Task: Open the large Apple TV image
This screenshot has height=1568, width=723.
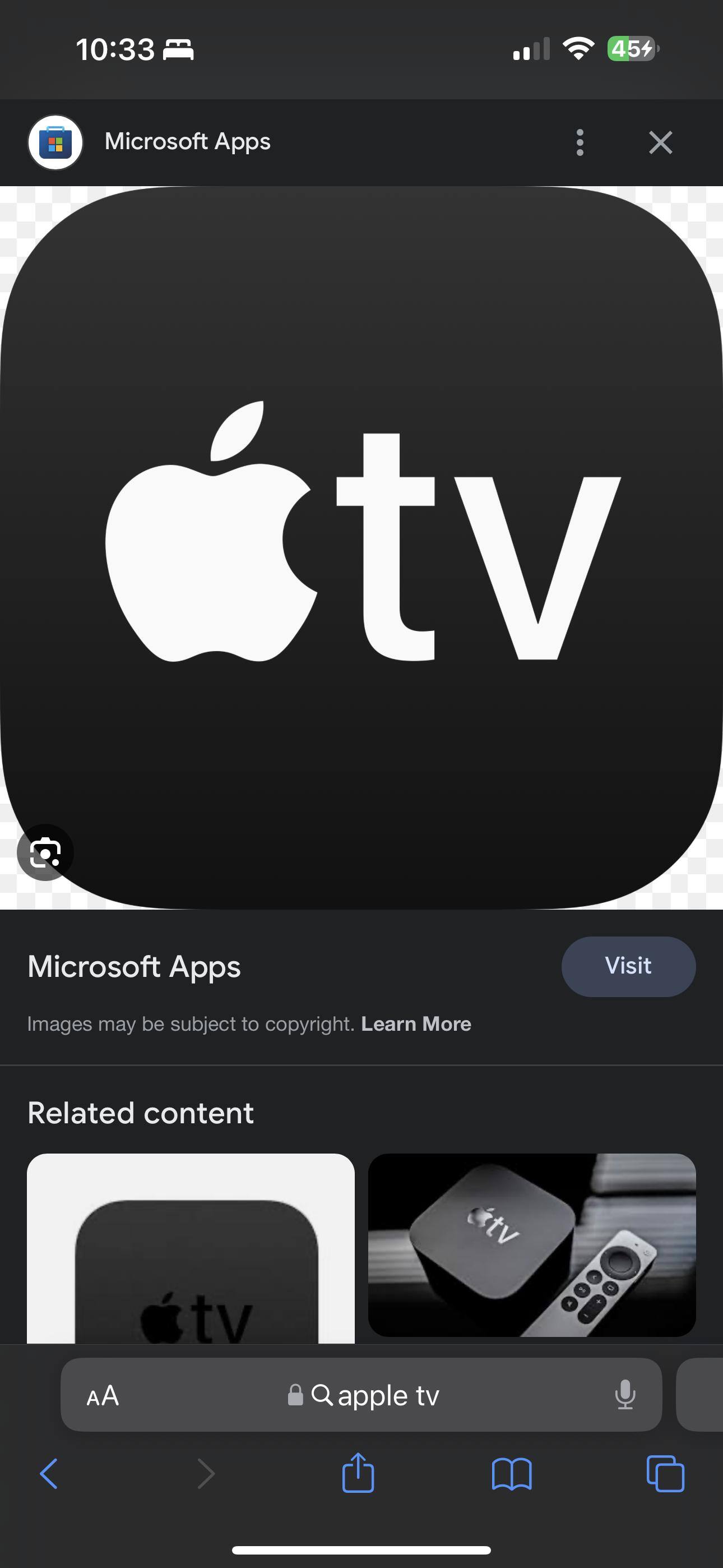Action: [x=361, y=547]
